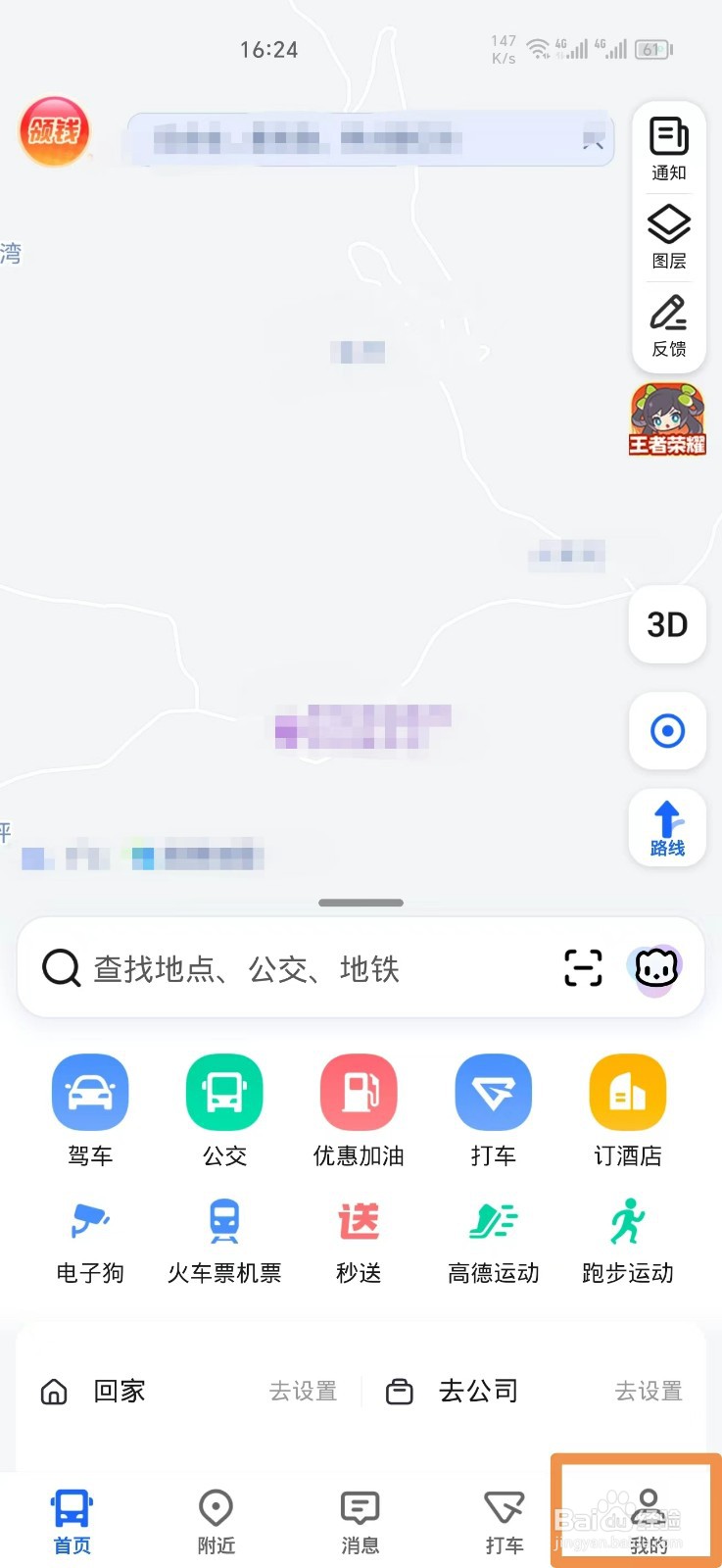The width and height of the screenshot is (722, 1568).
Task: Open 去设置 for 回家 home address
Action: (x=304, y=1391)
